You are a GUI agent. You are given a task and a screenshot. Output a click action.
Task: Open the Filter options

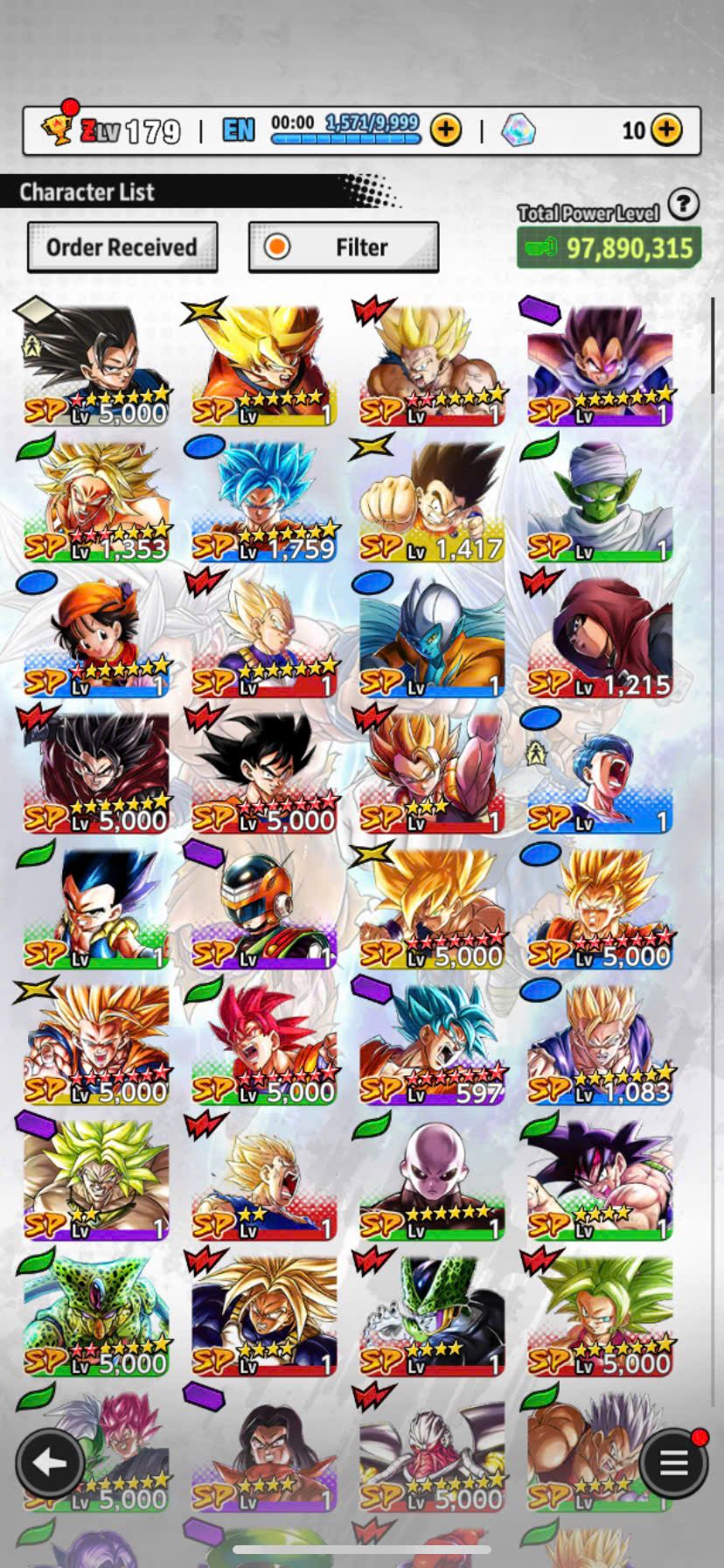pos(344,248)
